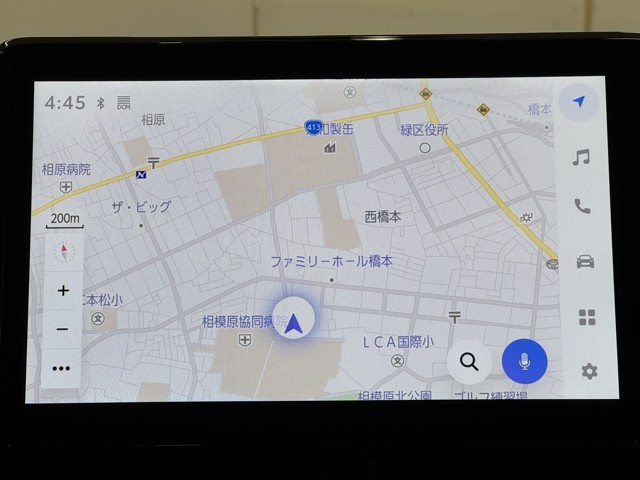Switch to the music tab

(581, 157)
